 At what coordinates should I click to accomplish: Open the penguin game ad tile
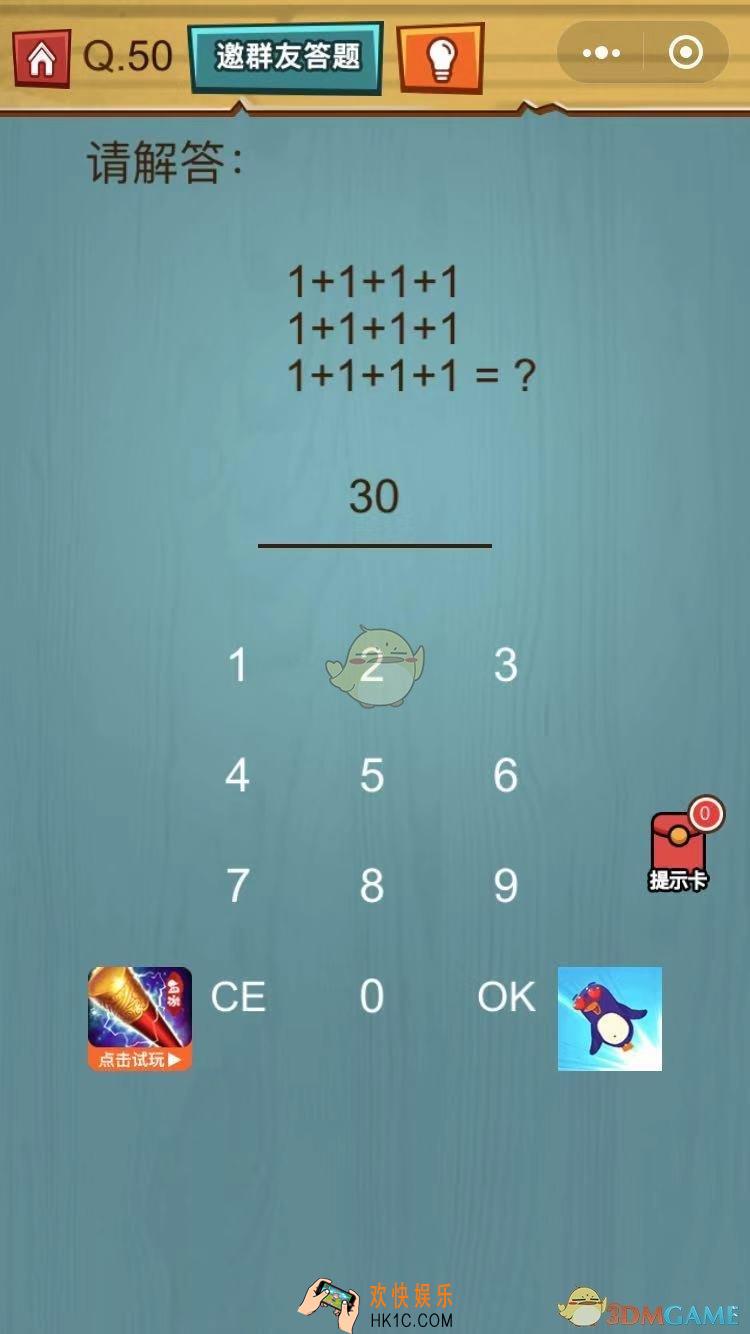610,1018
